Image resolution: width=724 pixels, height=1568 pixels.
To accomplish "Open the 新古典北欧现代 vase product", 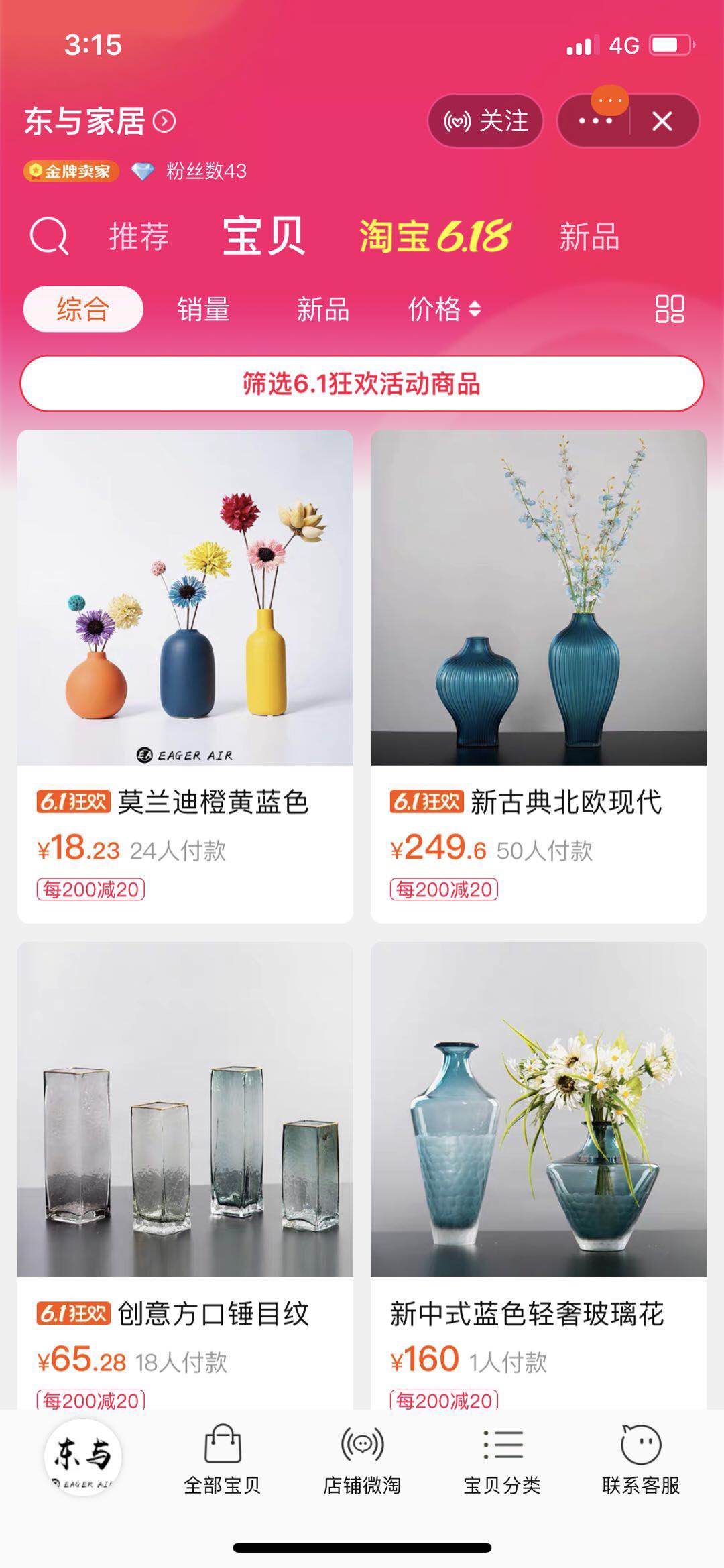I will (x=538, y=676).
